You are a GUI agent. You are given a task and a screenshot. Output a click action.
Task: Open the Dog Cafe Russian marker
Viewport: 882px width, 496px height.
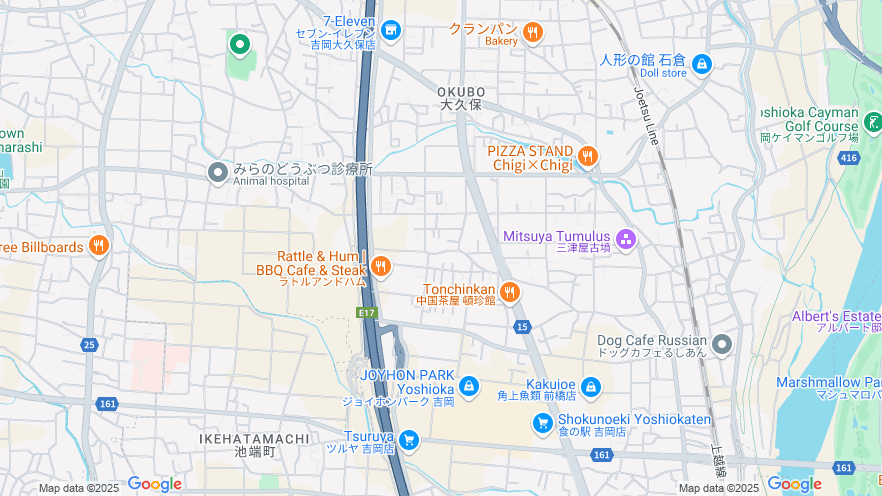point(722,345)
